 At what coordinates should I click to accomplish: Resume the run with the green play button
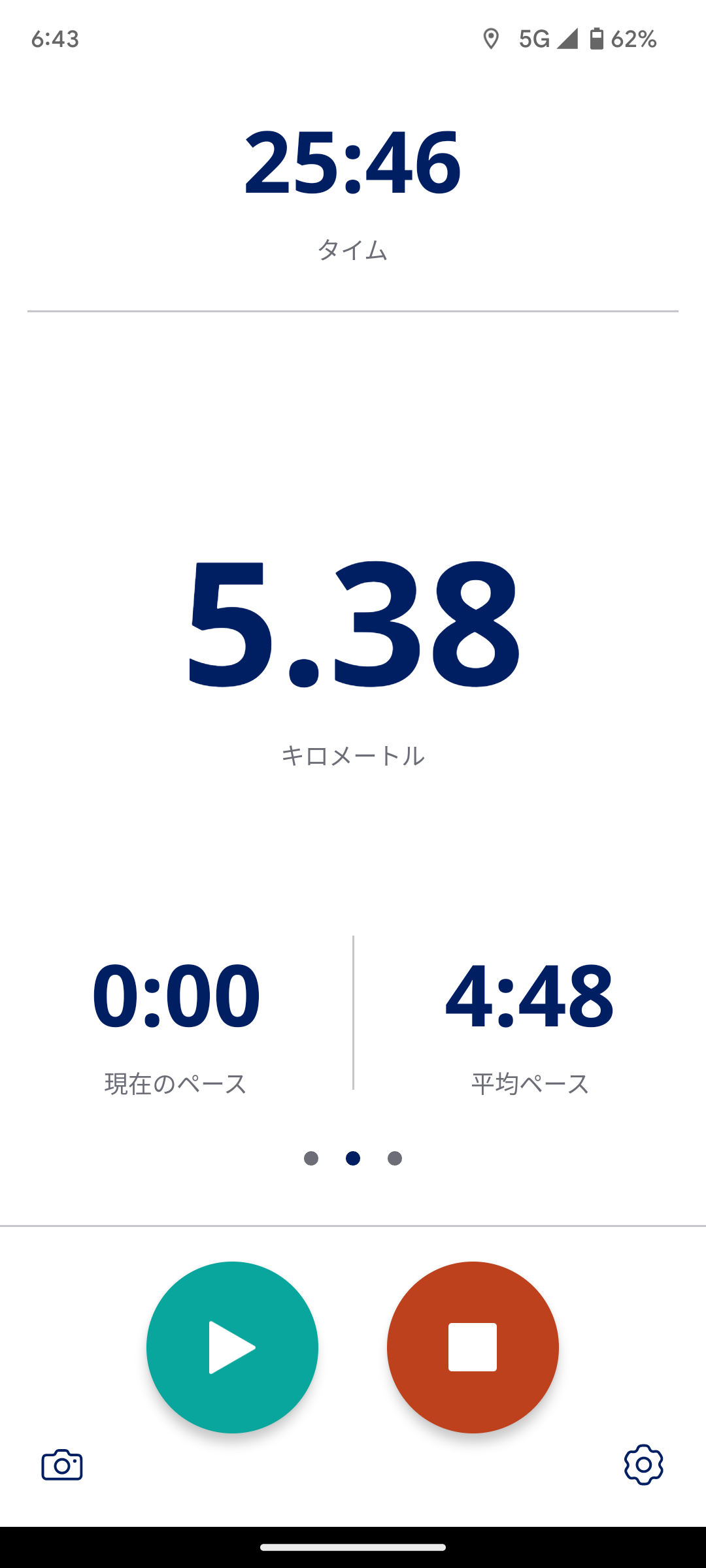[232, 1347]
